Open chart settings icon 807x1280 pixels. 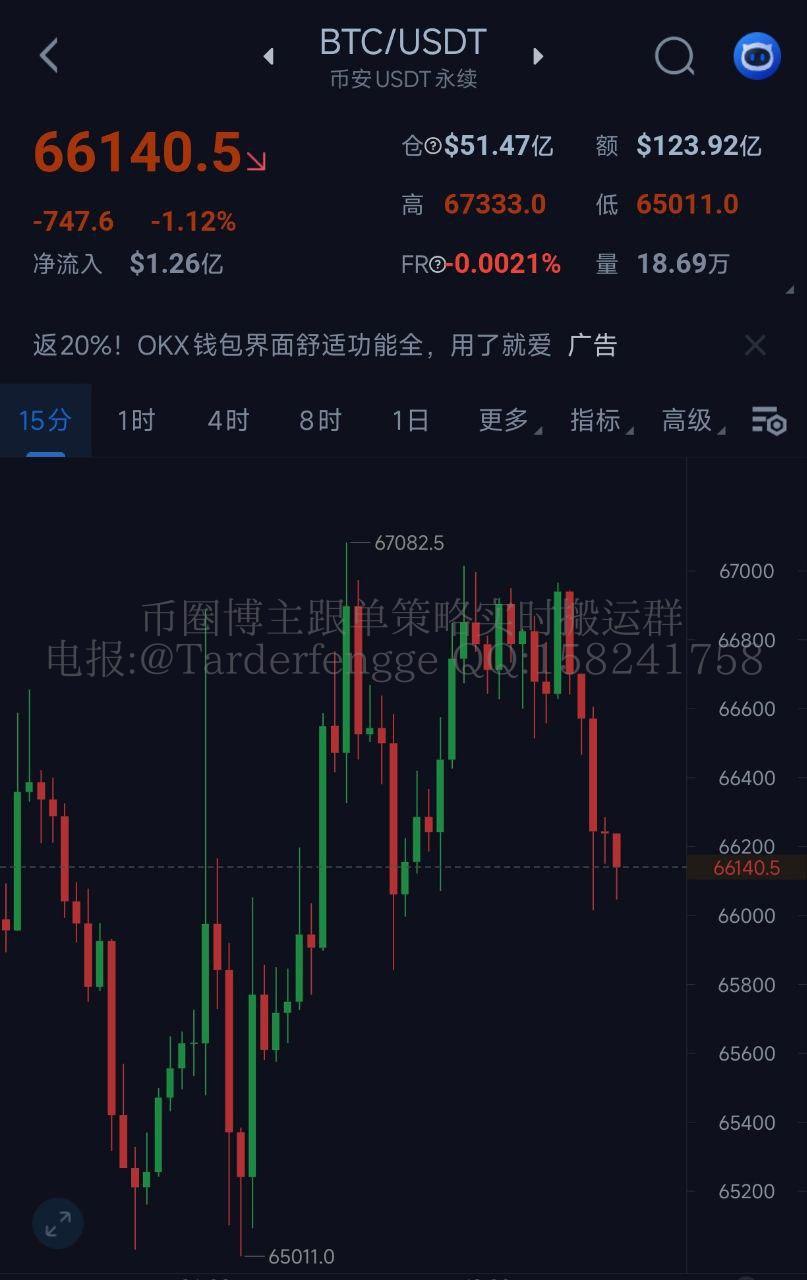tap(768, 421)
